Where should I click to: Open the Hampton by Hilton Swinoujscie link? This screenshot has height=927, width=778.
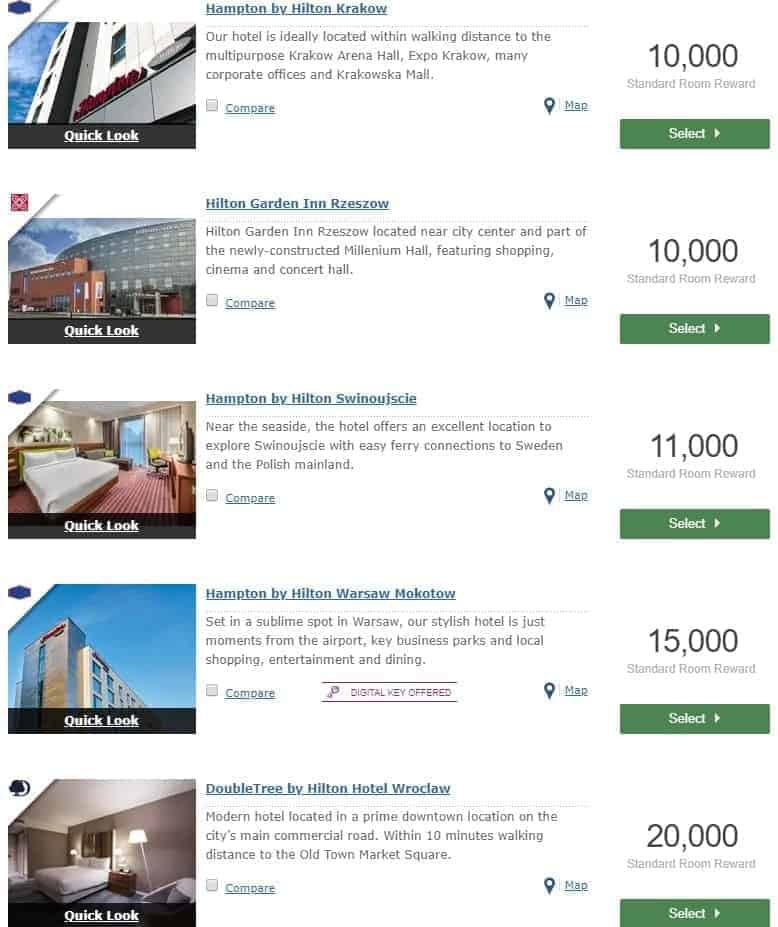click(x=311, y=399)
